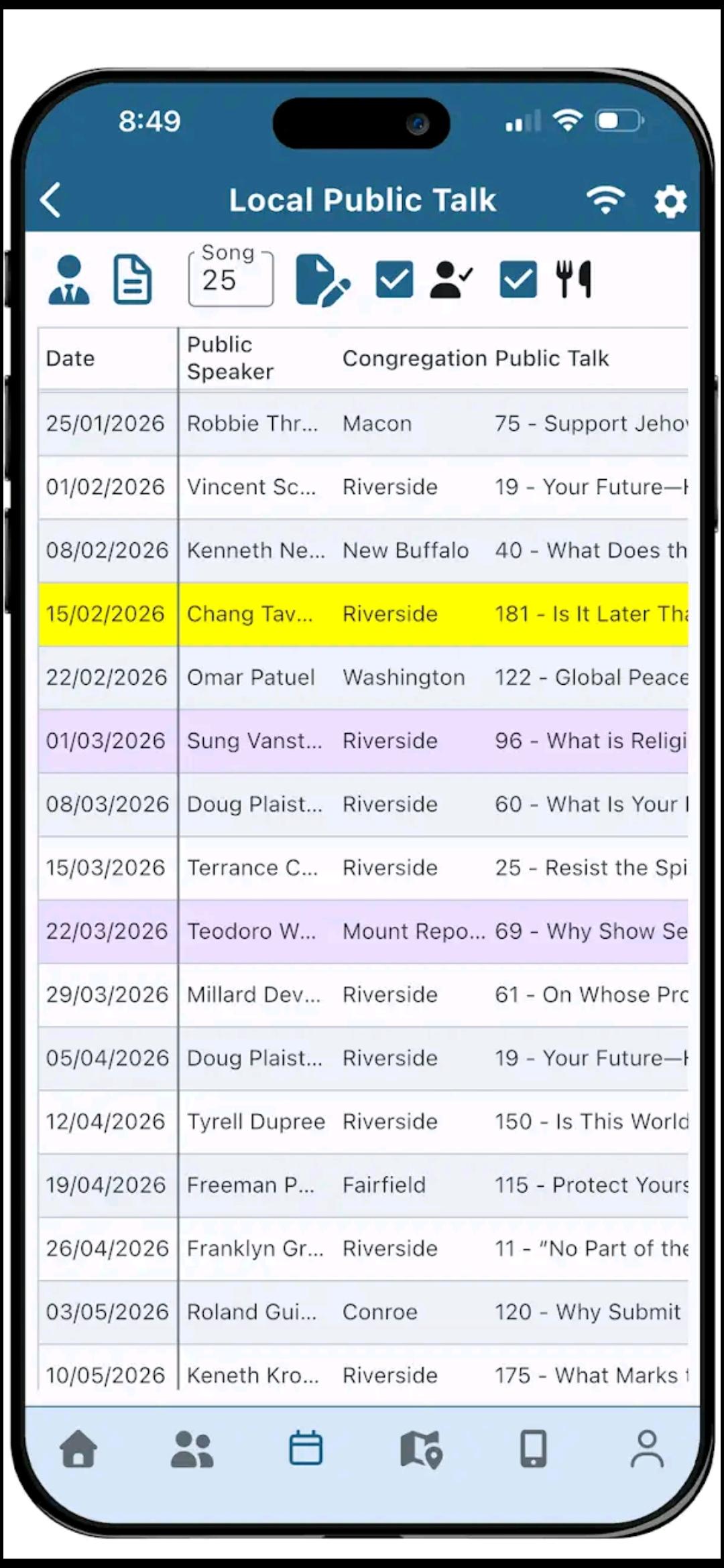
Task: Select the 12/04/2026 Tyrell Dupree row
Action: [362, 1122]
